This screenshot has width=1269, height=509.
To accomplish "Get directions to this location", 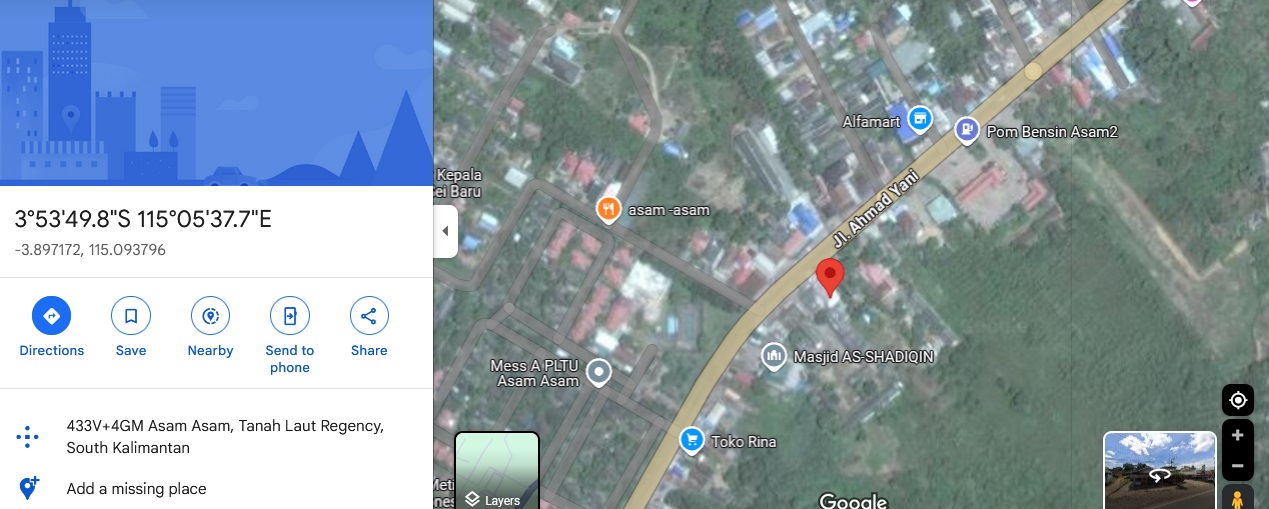I will (x=51, y=316).
